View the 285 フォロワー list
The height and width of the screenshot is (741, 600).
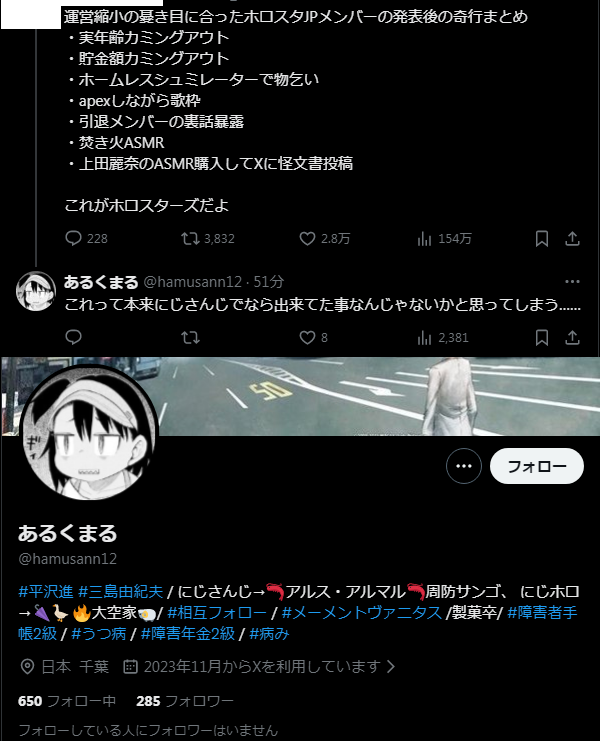click(x=185, y=701)
